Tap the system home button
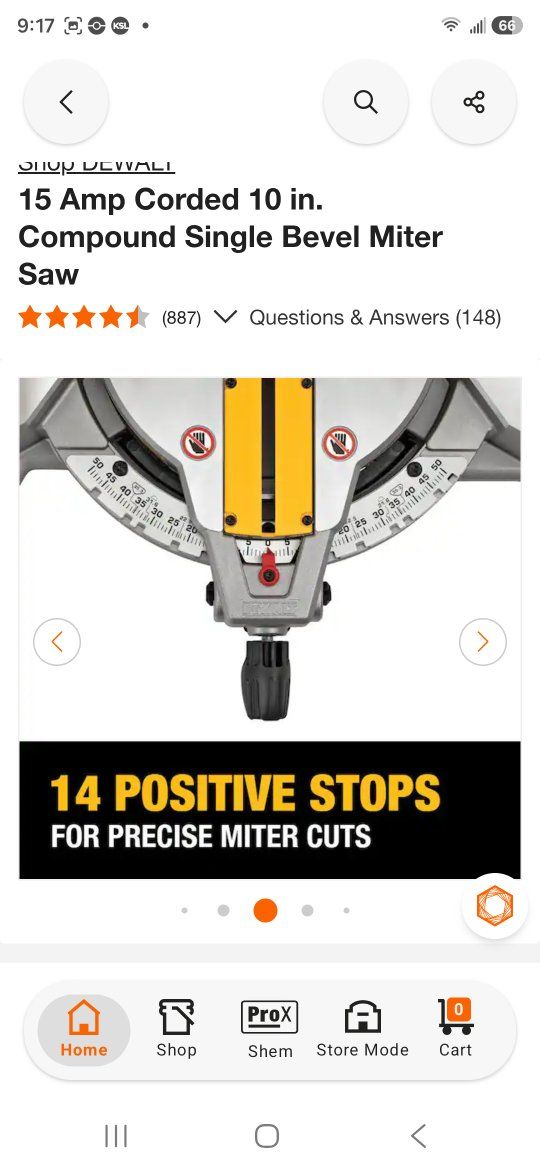This screenshot has width=540, height=1170. pos(267,1136)
